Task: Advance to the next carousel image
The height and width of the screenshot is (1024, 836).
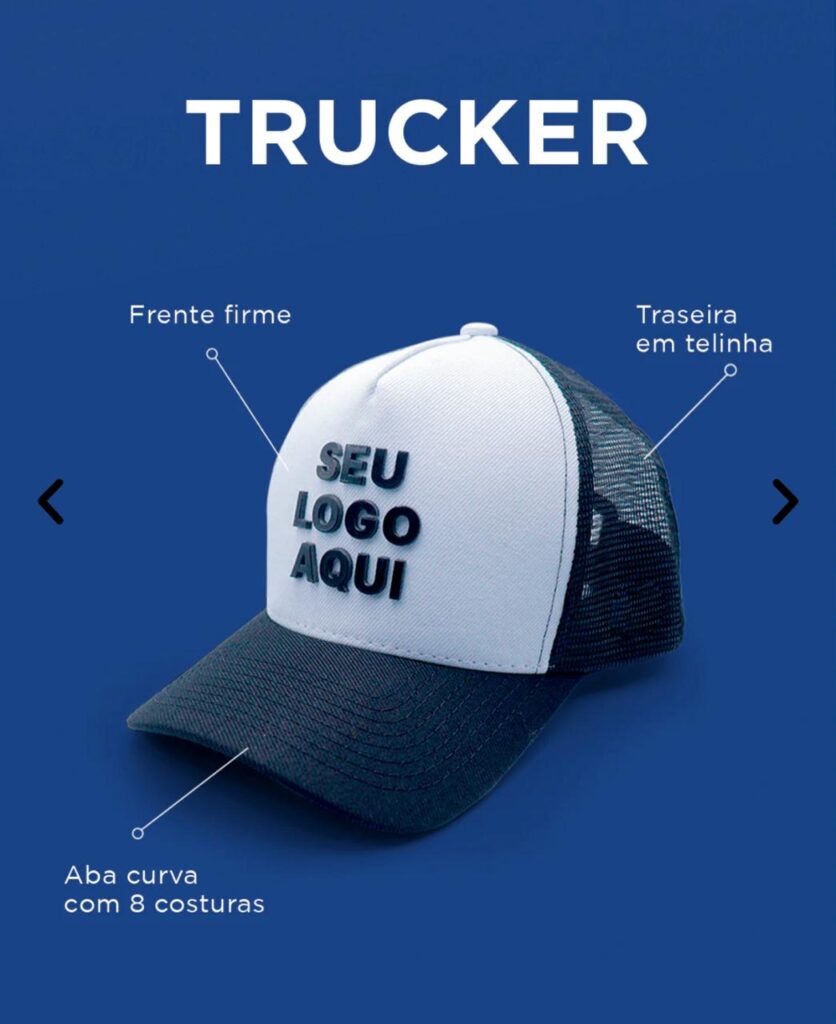Action: pyautogui.click(x=784, y=501)
